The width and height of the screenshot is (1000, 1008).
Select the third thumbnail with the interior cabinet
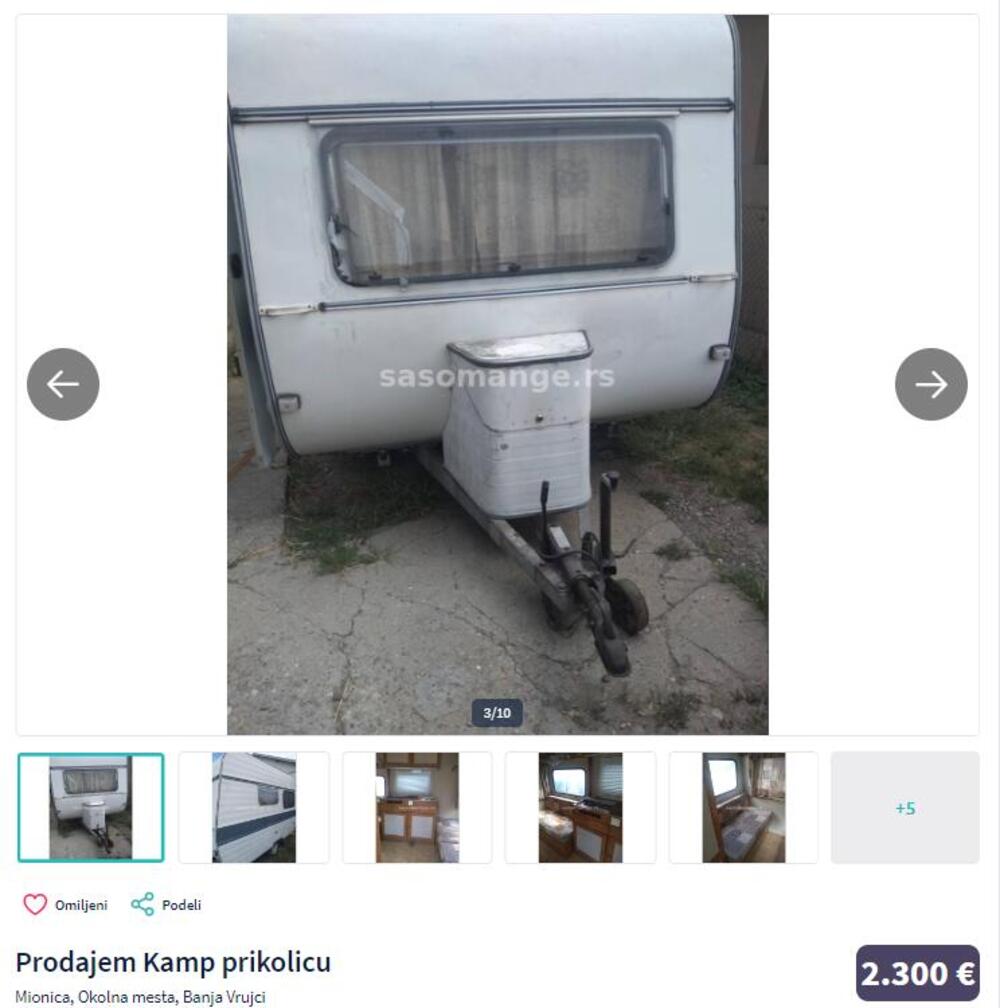[417, 807]
